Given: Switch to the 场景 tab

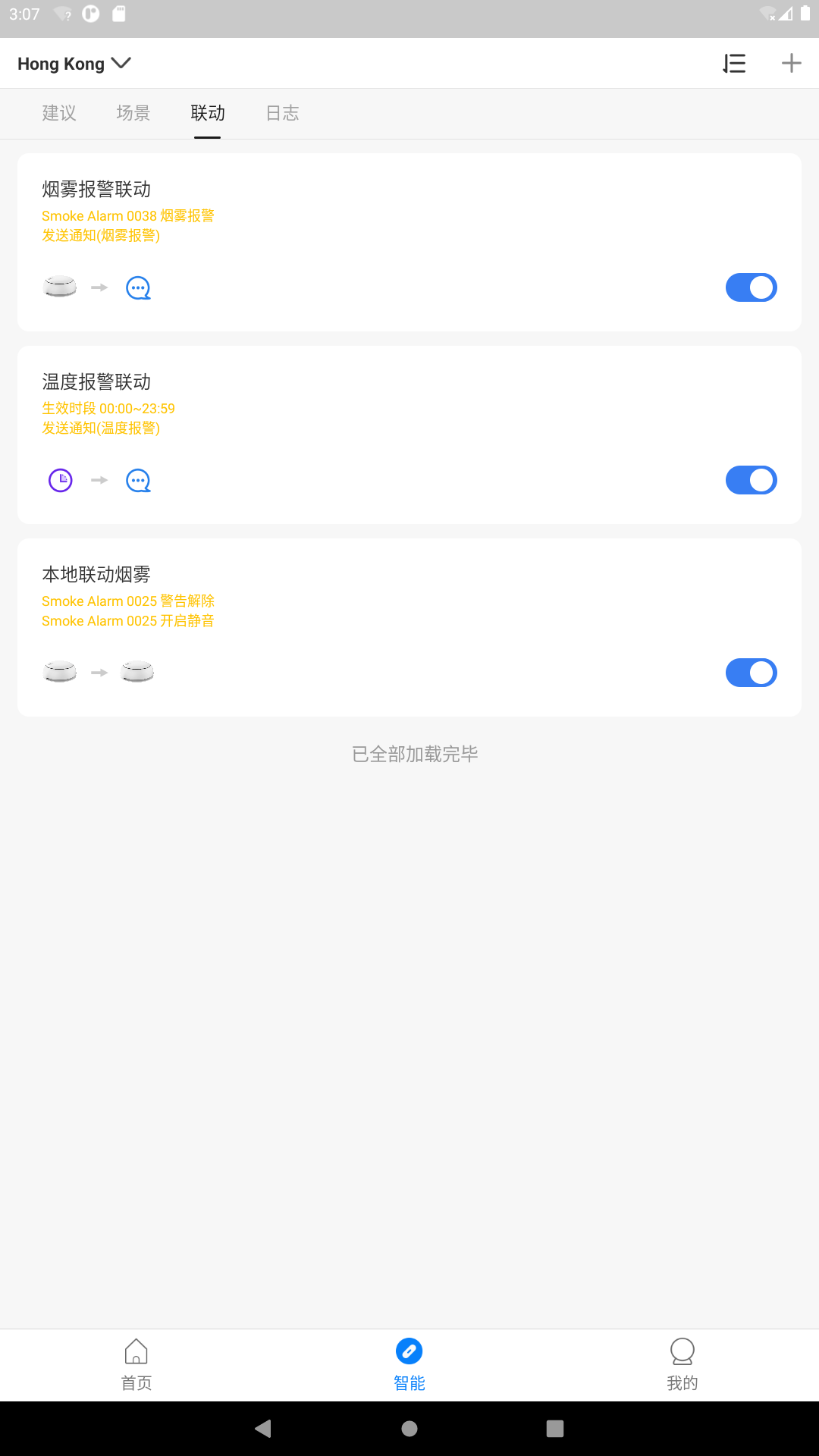Looking at the screenshot, I should [x=133, y=113].
